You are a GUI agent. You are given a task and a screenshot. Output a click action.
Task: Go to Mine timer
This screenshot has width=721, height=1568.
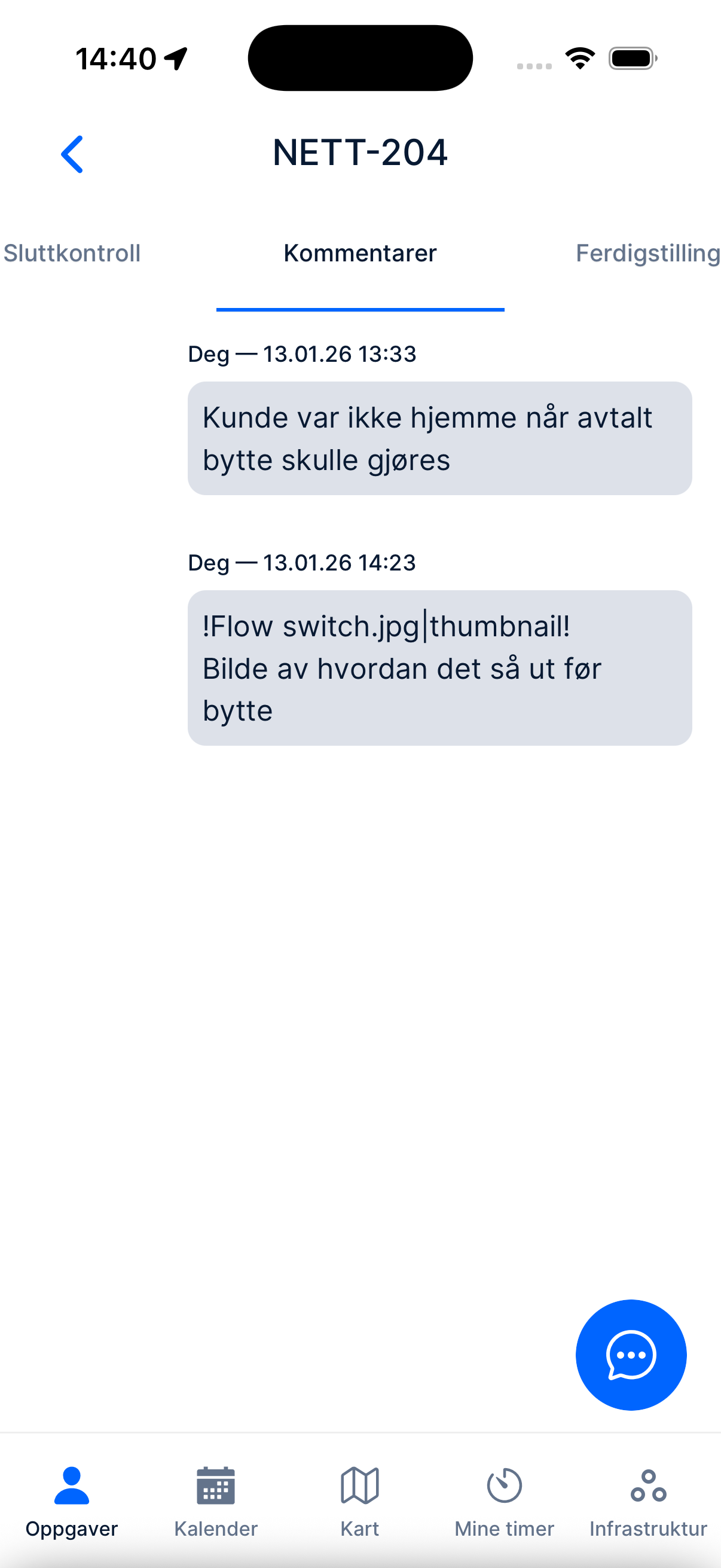[505, 1501]
